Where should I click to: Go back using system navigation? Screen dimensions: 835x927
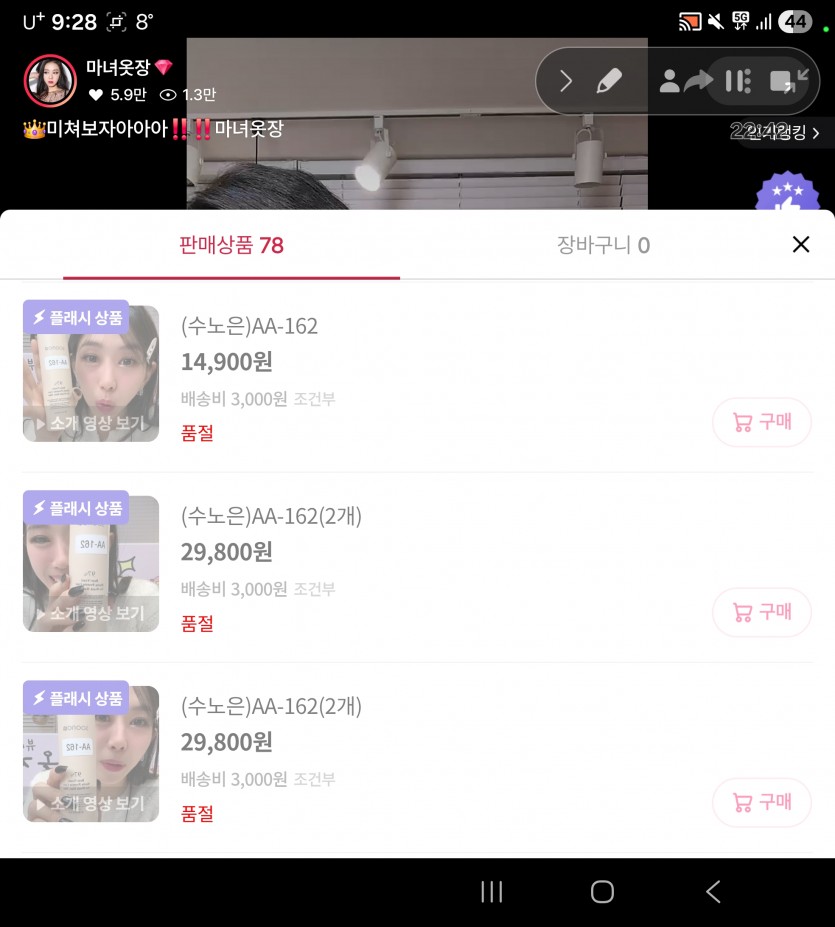tap(712, 892)
